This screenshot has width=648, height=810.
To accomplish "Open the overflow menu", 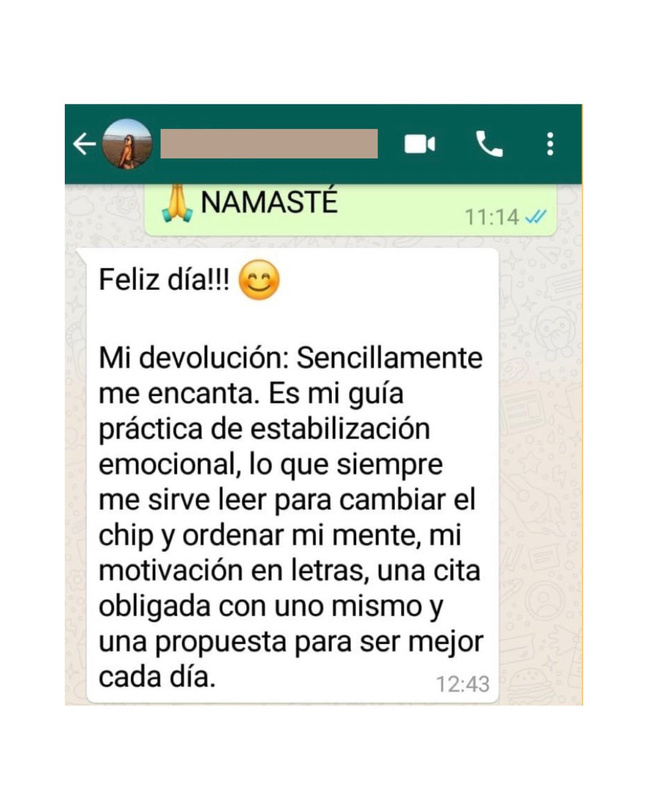I will tap(550, 145).
